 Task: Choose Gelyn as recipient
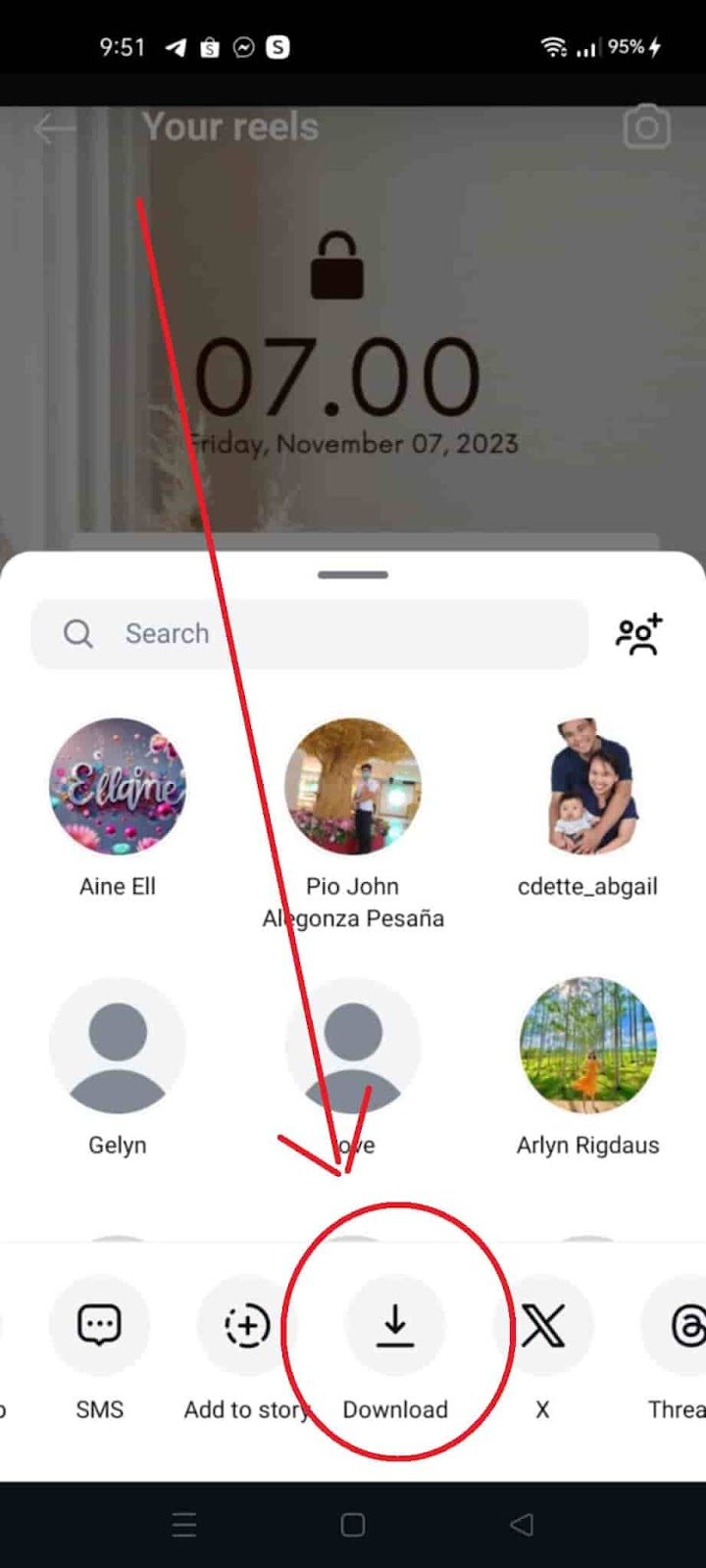(118, 1046)
